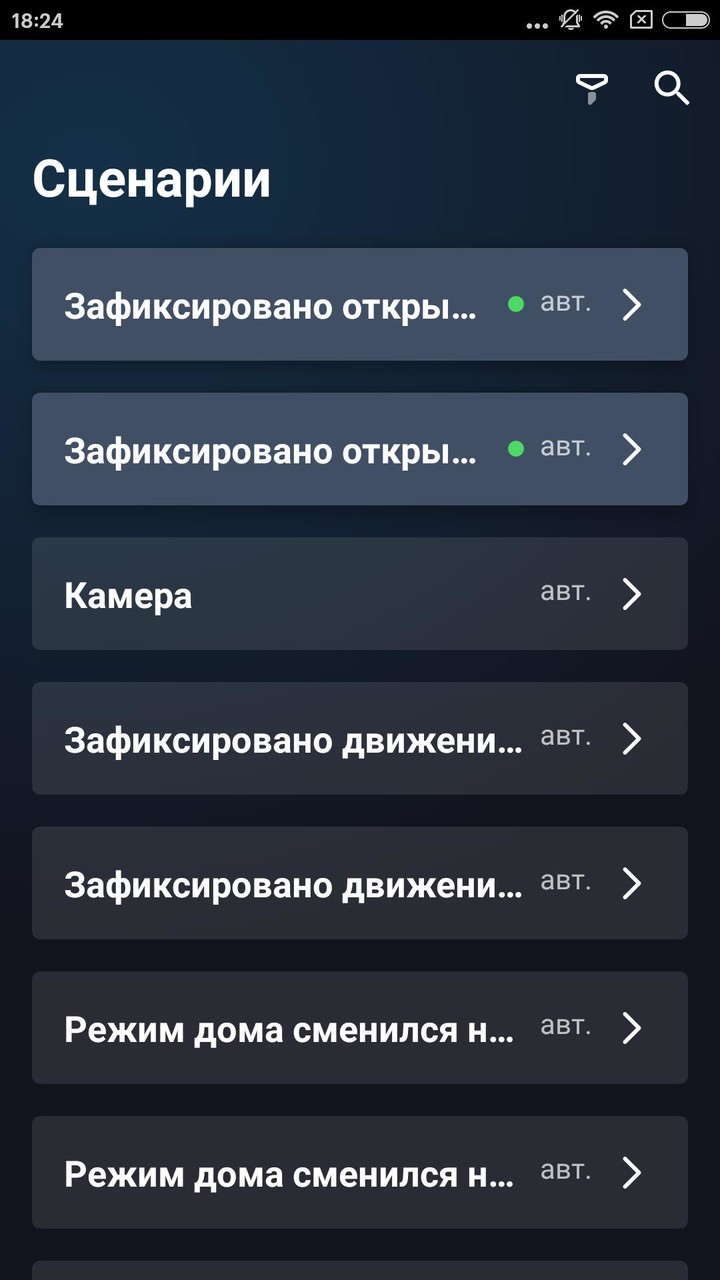The height and width of the screenshot is (1280, 720).
Task: Open the Камера scenario card
Action: tap(360, 594)
